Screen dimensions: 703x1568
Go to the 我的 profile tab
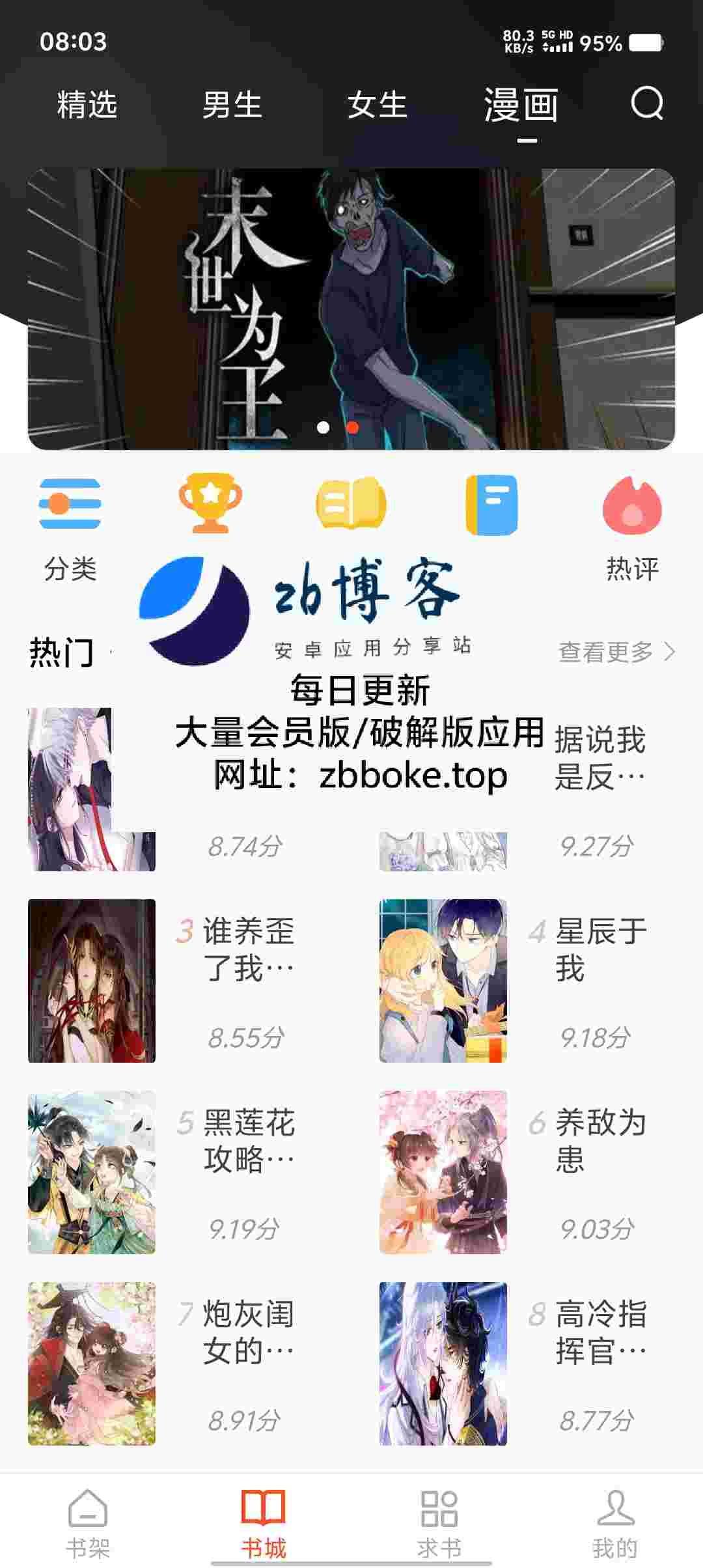(x=615, y=1524)
